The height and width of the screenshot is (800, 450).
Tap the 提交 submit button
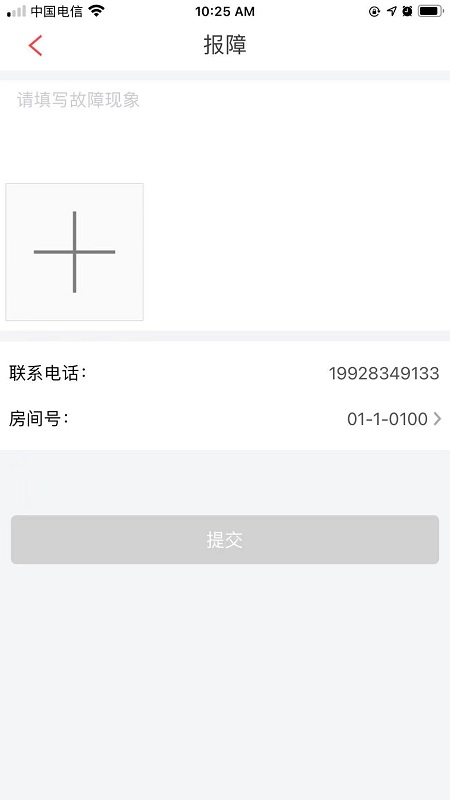coord(225,540)
